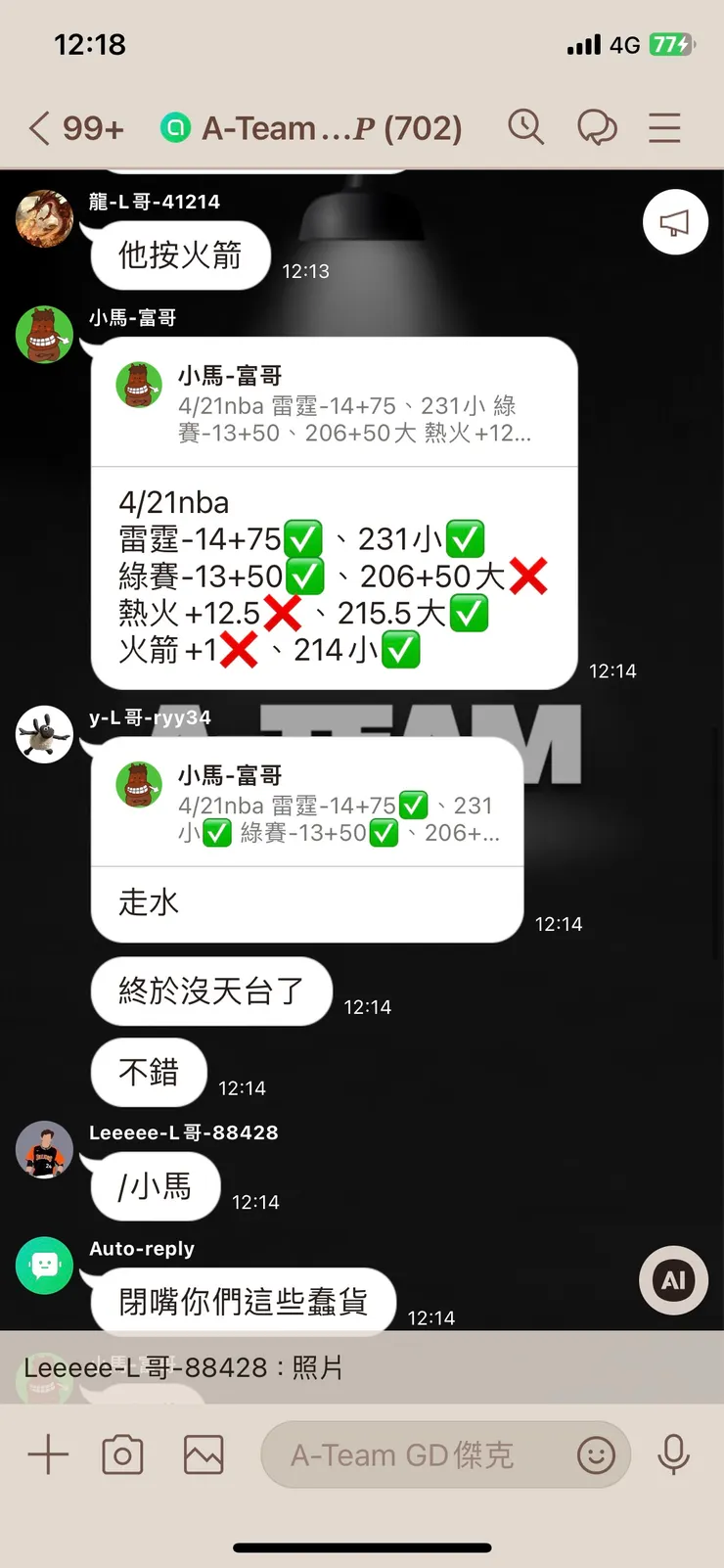Image resolution: width=724 pixels, height=1568 pixels.
Task: Open the photo gallery picker icon
Action: coord(203,1454)
